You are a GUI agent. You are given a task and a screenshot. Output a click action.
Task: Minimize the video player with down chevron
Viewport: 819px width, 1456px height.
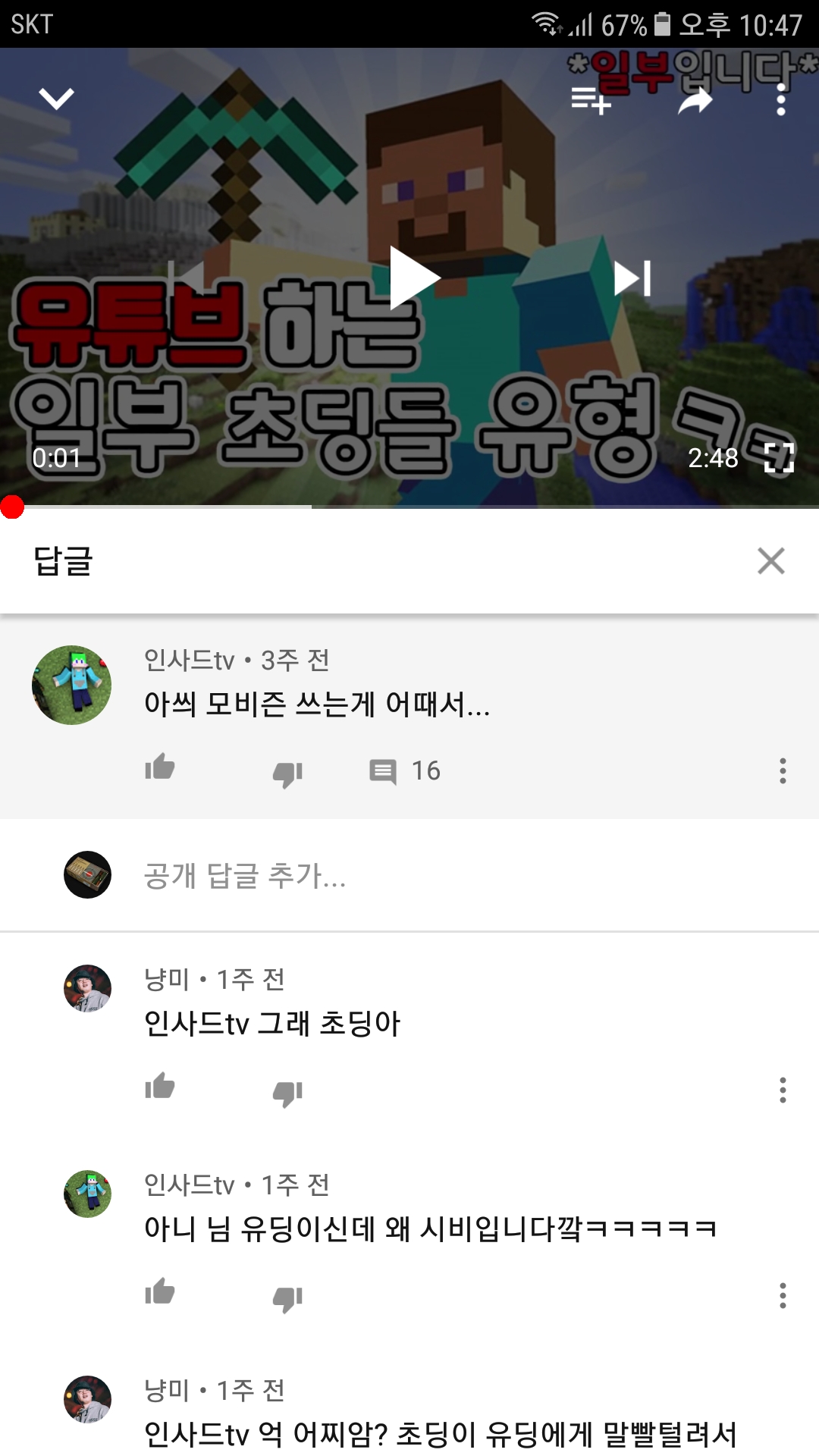(56, 99)
